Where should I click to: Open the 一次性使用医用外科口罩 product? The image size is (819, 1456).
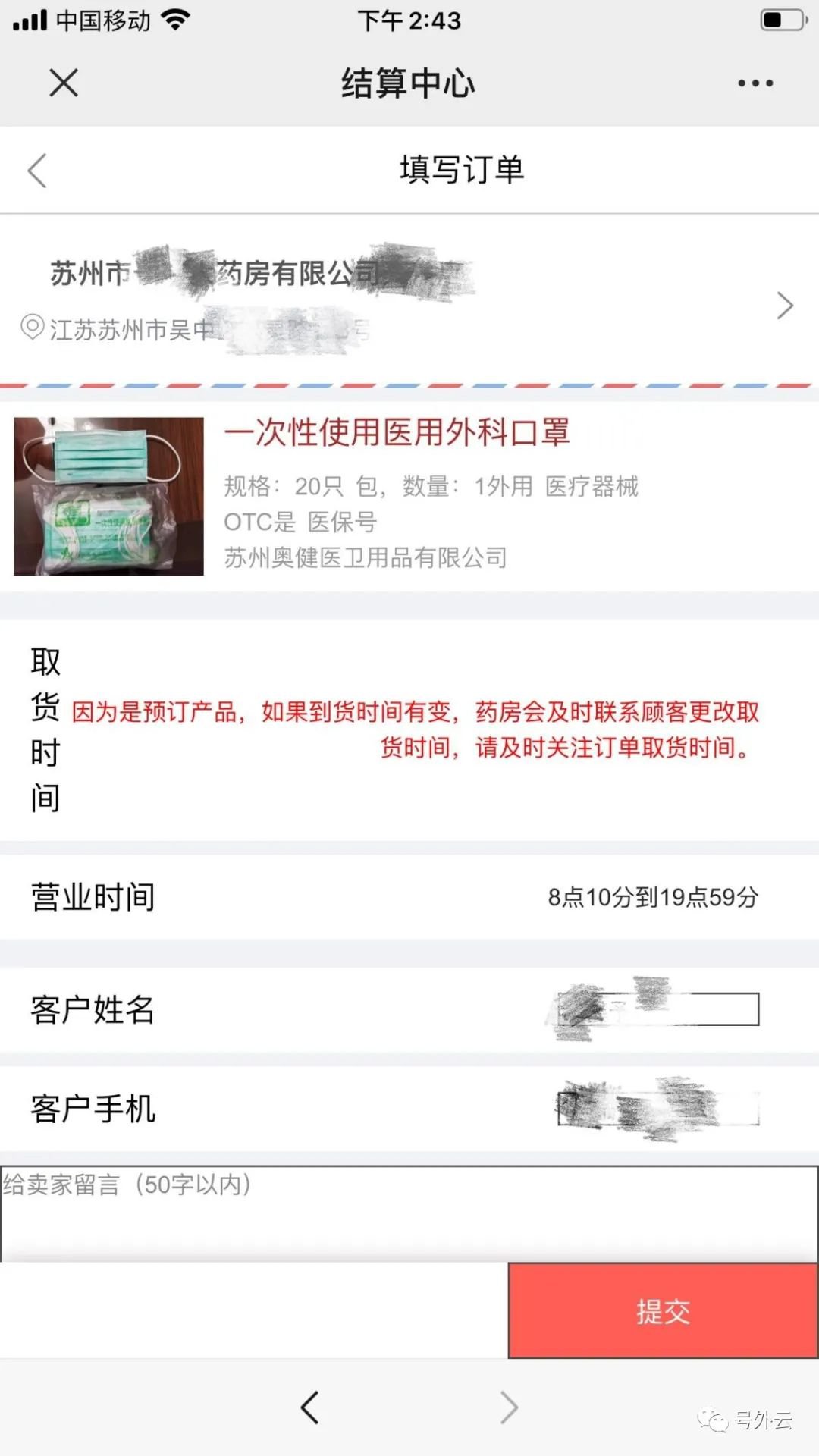[x=397, y=433]
